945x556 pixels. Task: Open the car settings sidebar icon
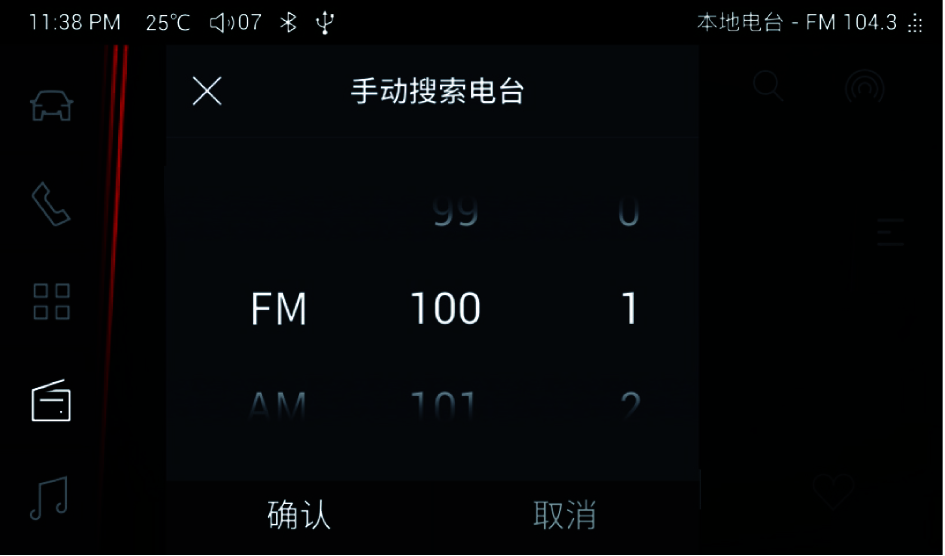pos(51,106)
